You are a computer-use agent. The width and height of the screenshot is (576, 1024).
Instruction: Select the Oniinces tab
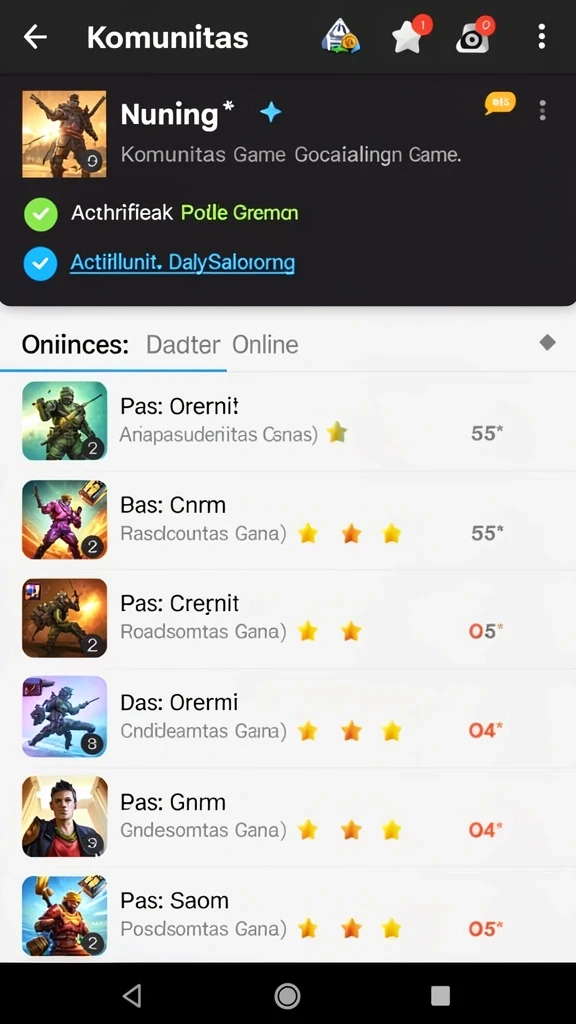click(x=75, y=344)
